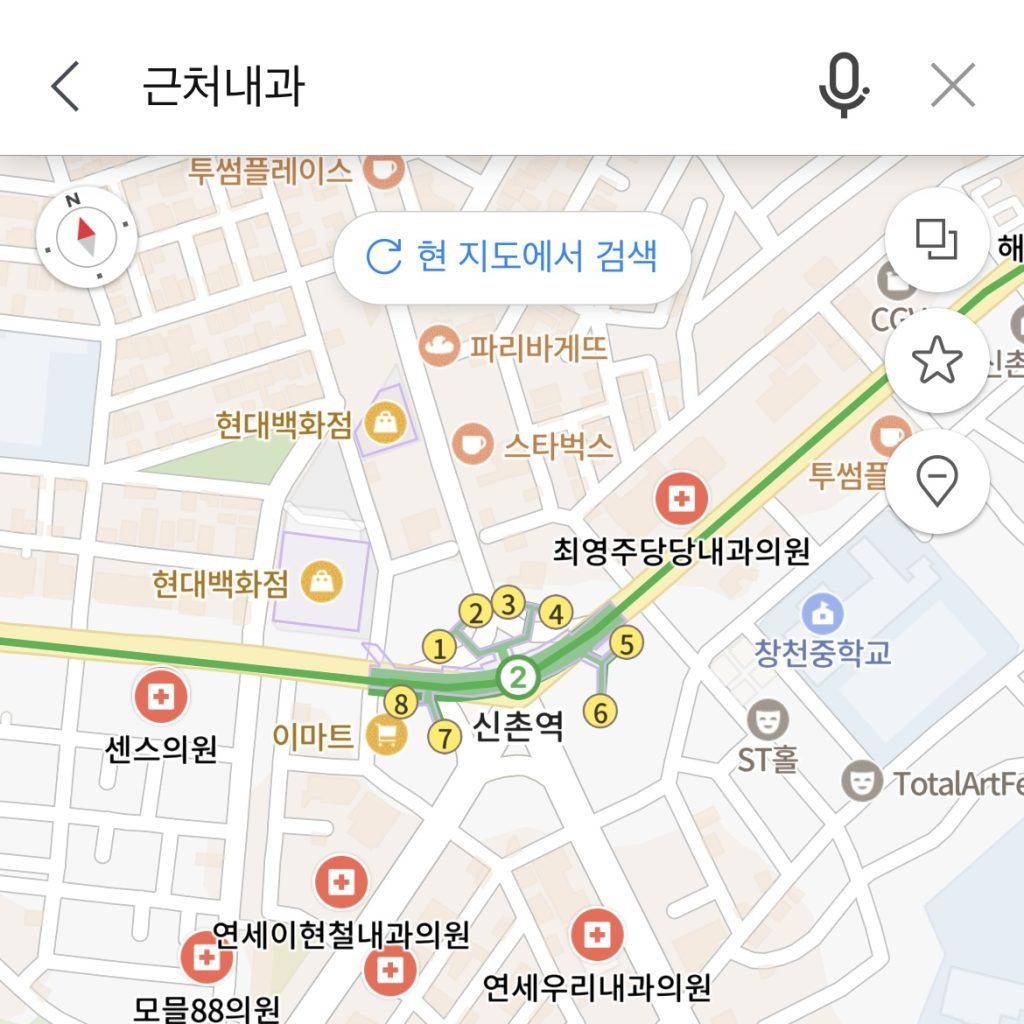1024x1024 pixels.
Task: Tap the location pin button
Action: pyautogui.click(x=937, y=482)
